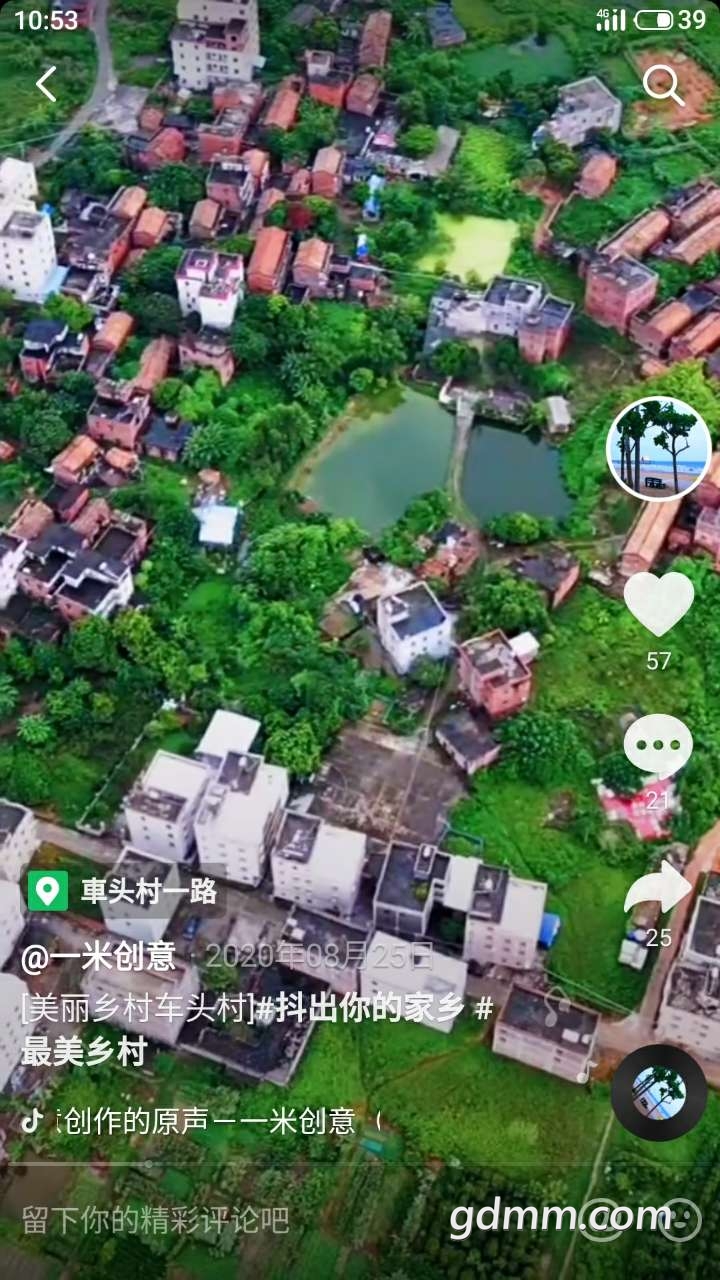Open the search icon
Screen dimensions: 720x1280
point(662,86)
